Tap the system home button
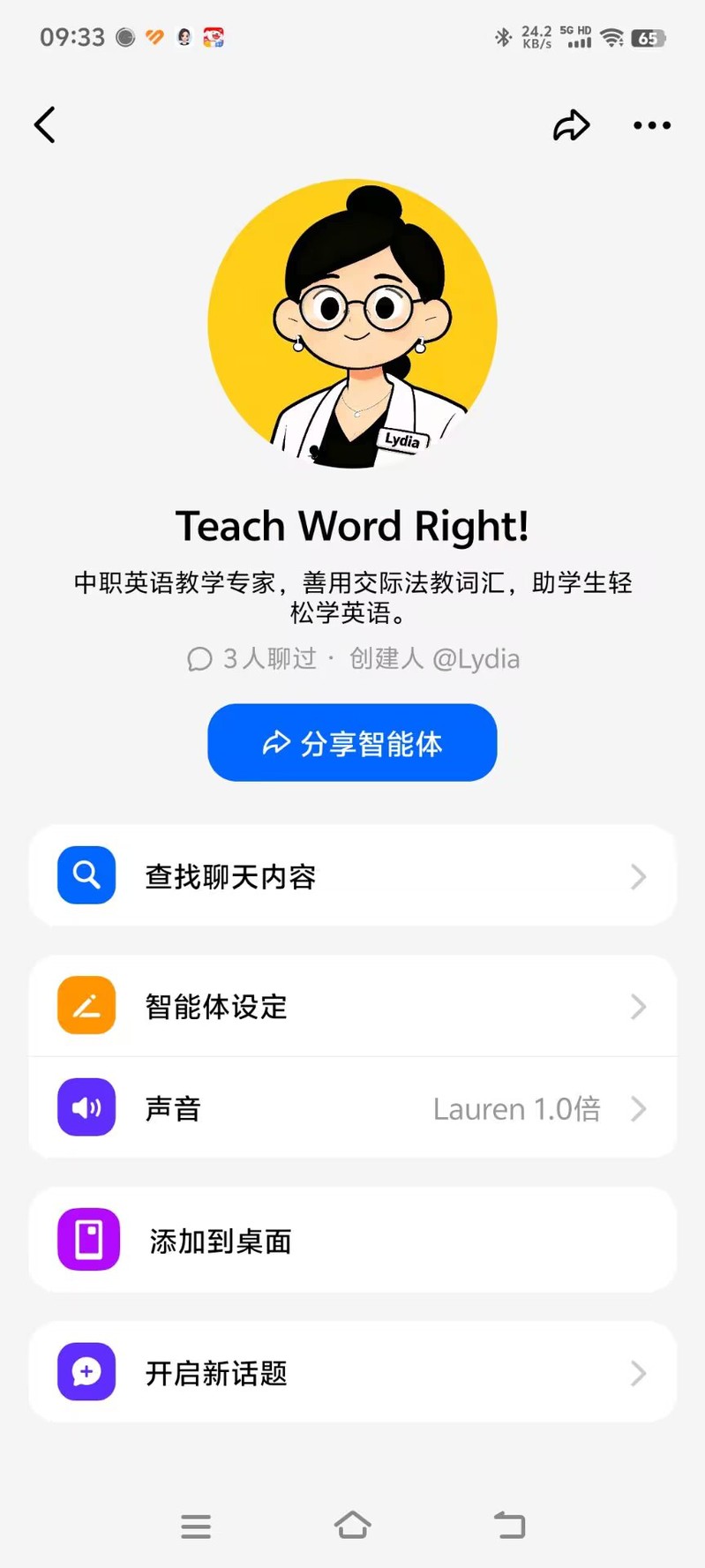The image size is (705, 1568). click(352, 1525)
